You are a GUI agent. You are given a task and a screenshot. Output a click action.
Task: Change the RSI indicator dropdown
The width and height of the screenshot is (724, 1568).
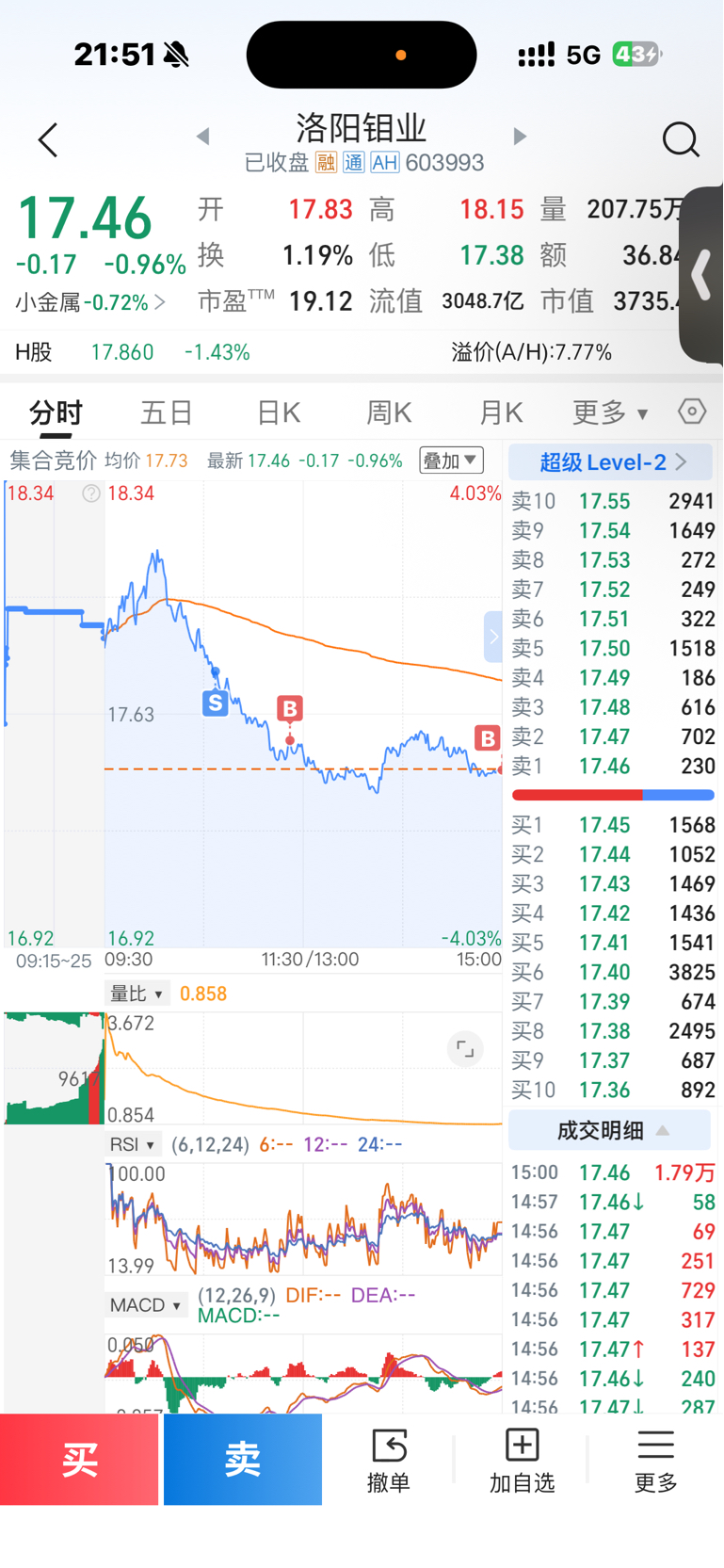click(133, 1144)
